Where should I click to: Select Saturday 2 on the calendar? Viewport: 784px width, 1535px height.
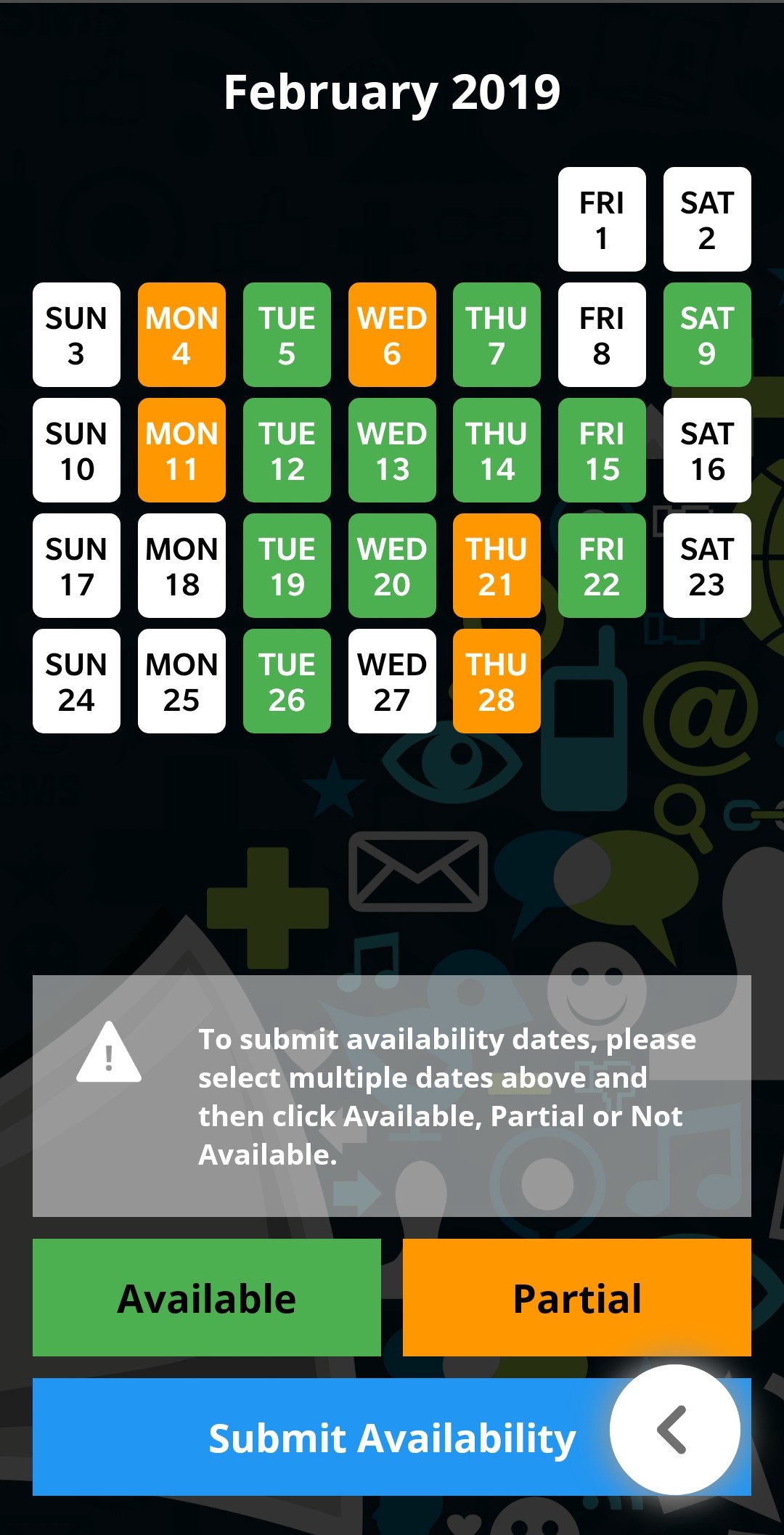pyautogui.click(x=707, y=219)
